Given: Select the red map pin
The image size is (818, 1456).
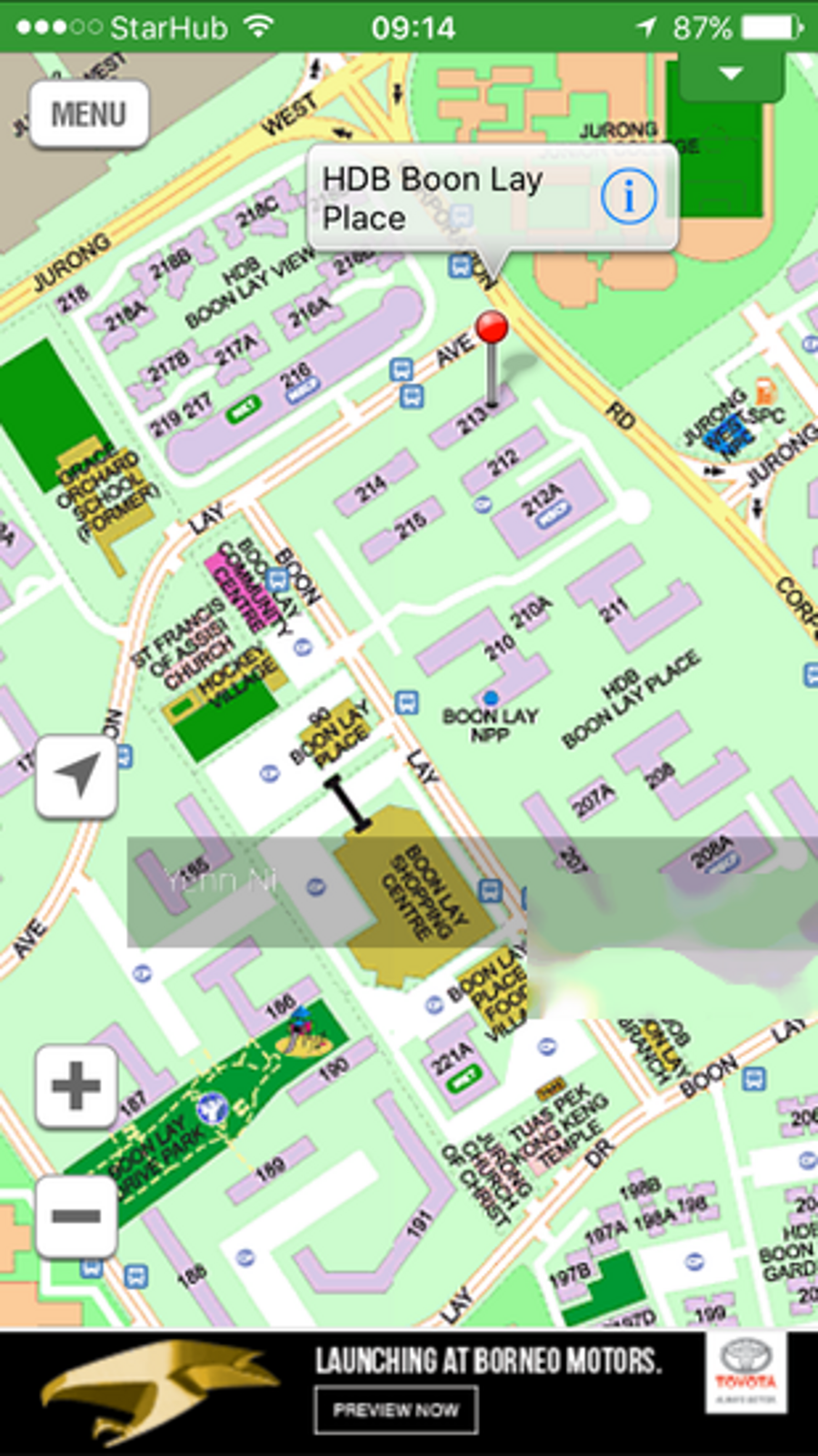Looking at the screenshot, I should 492,329.
